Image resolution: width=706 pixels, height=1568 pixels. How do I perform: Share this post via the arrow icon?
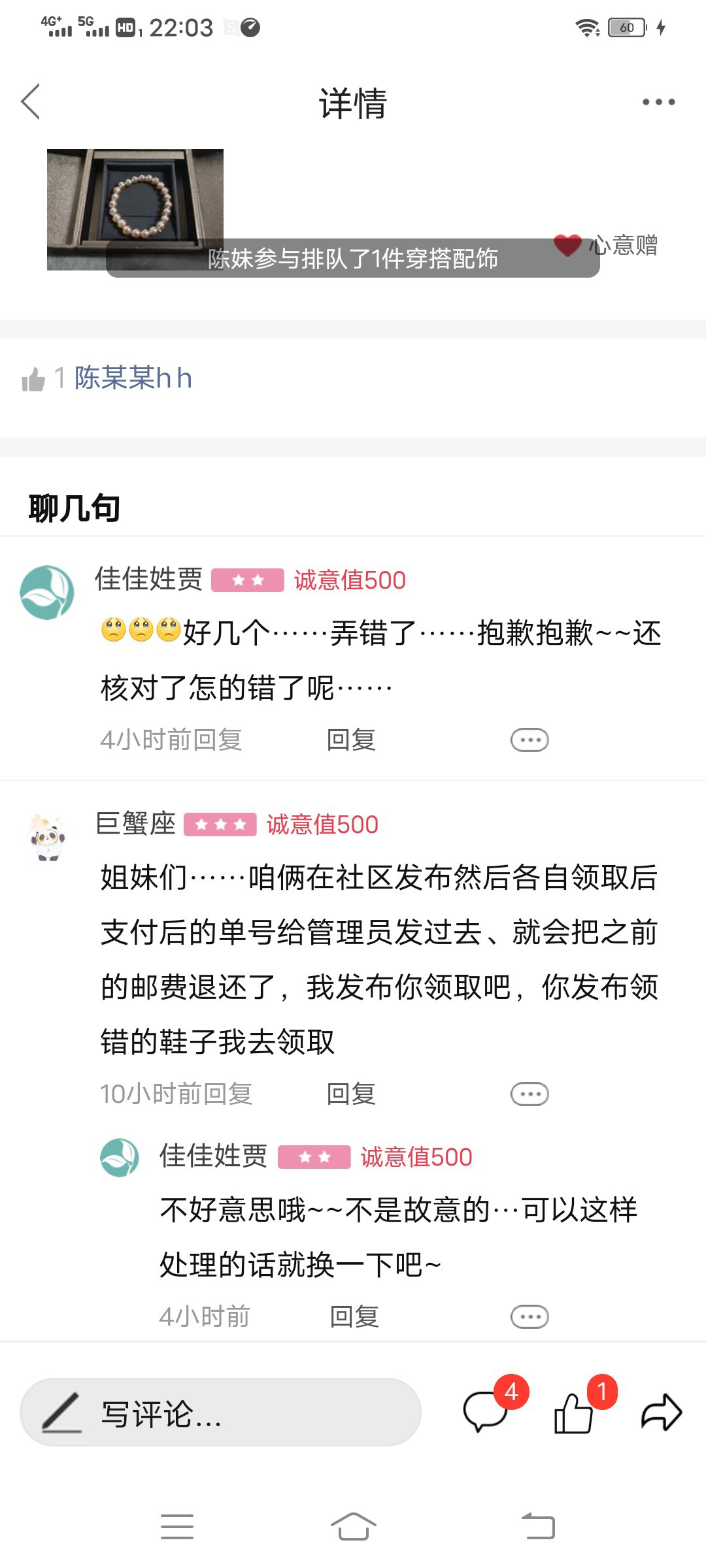(662, 1413)
